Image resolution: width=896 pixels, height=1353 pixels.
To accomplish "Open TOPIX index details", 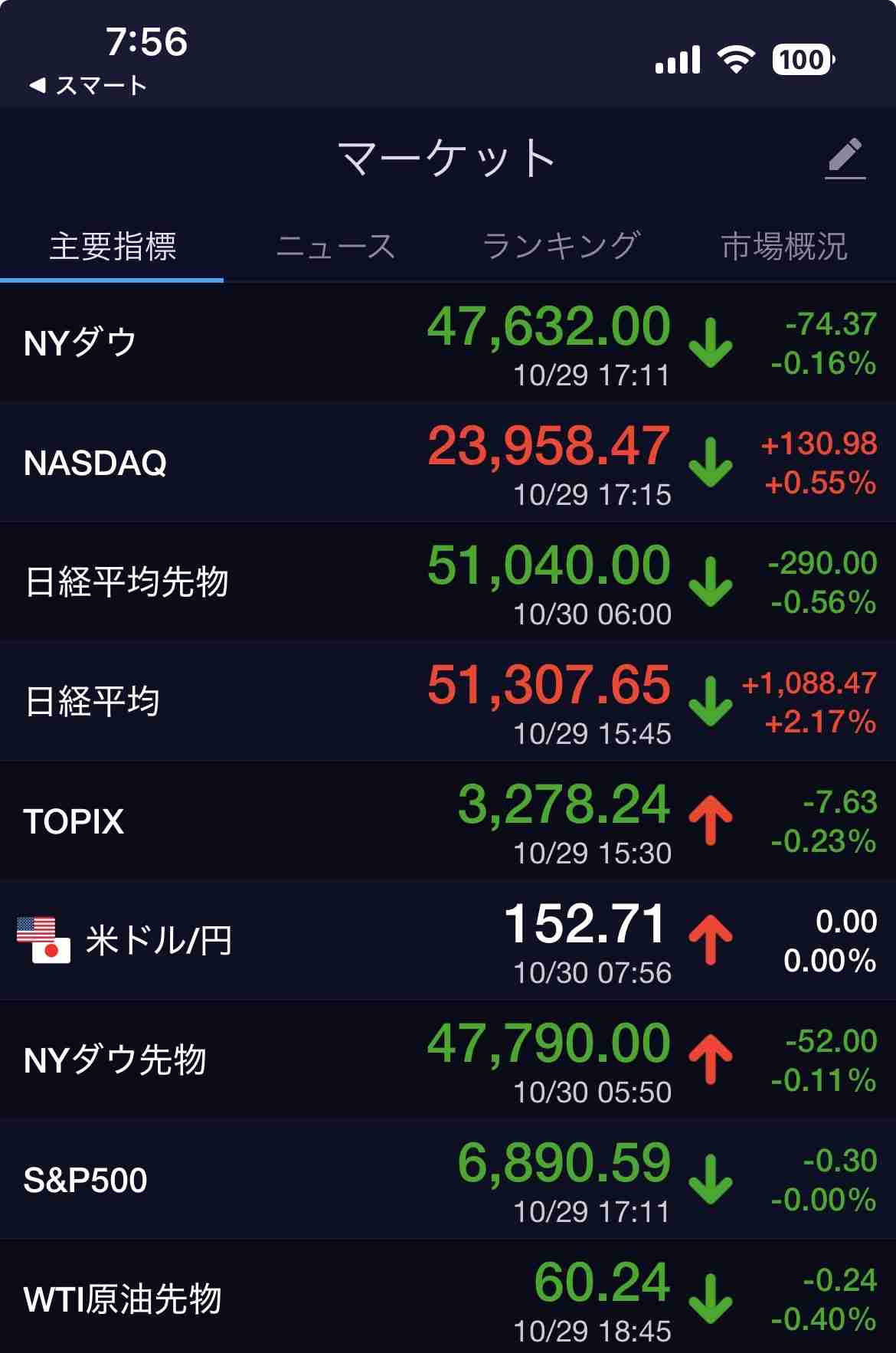I will pyautogui.click(x=448, y=821).
